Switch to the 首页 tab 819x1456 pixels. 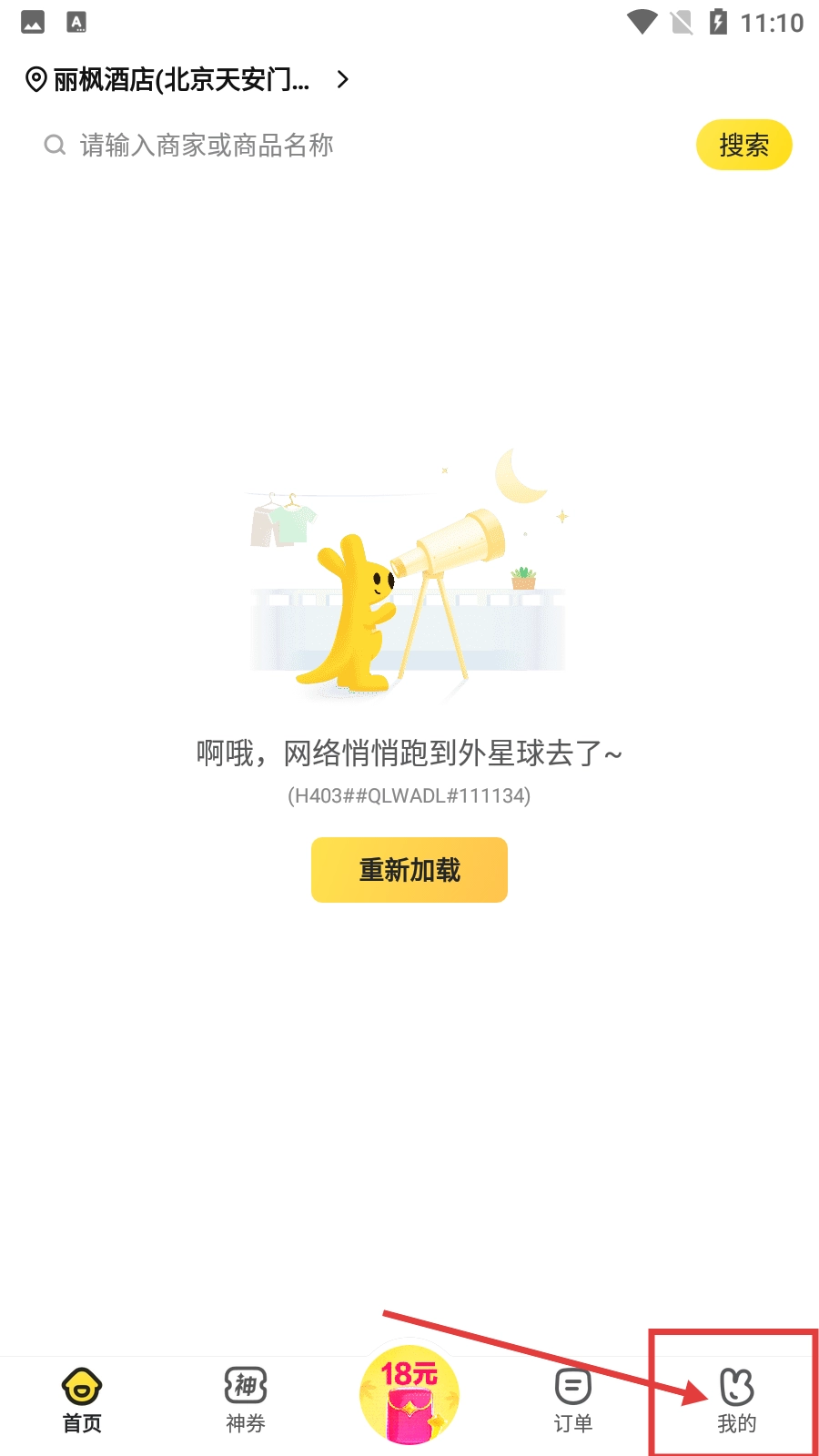pos(82,1401)
